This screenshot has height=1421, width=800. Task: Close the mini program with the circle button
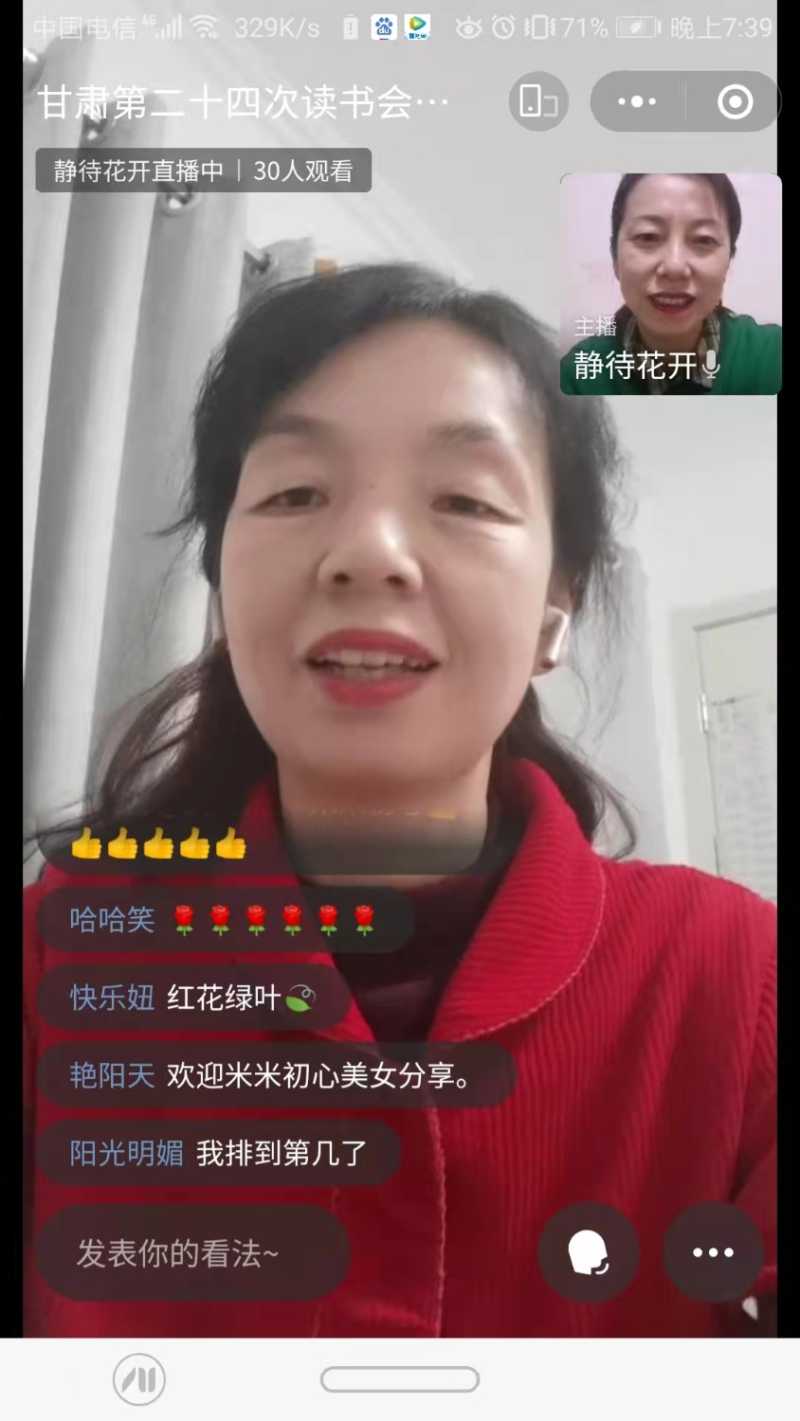coord(735,101)
